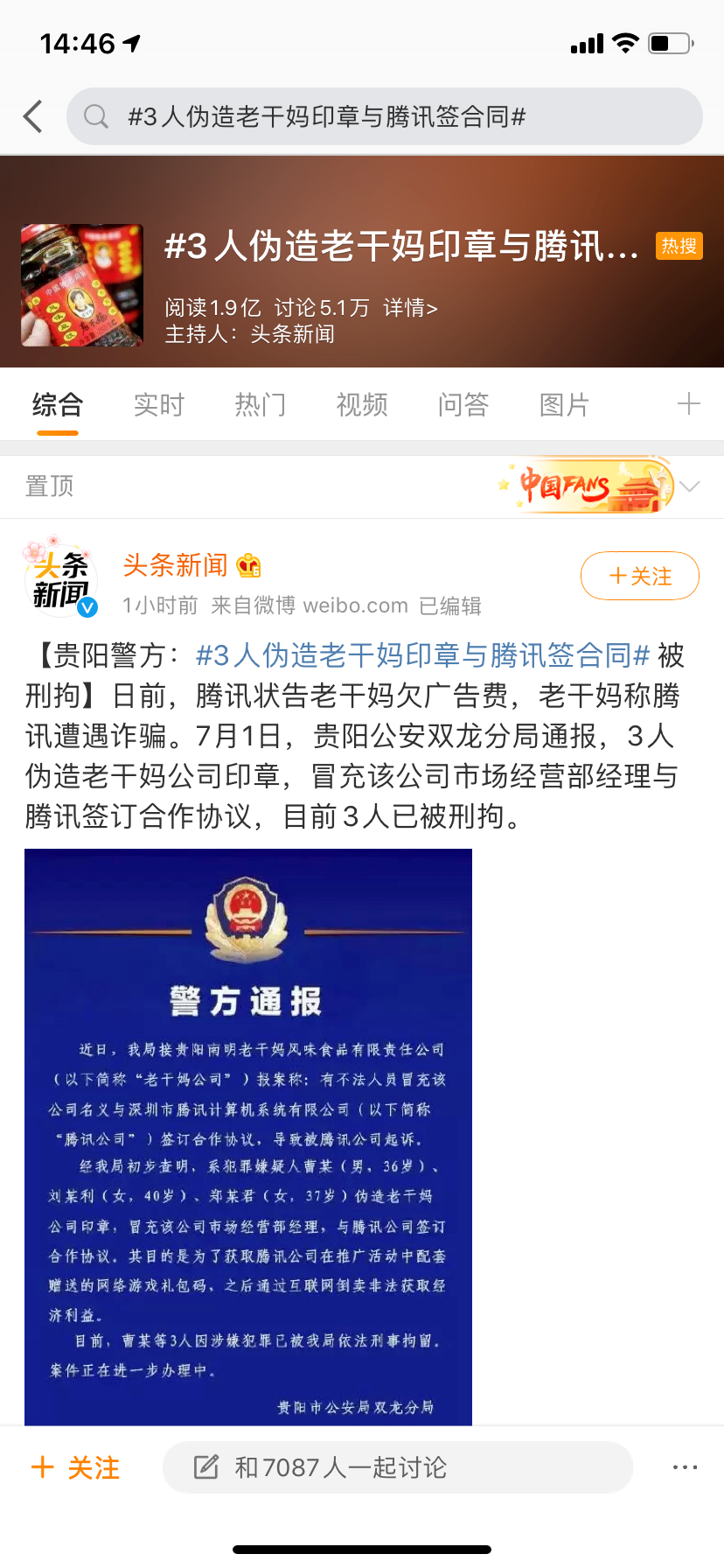Switch to the 热门 tab
Viewport: 724px width, 1568px height.
point(260,405)
